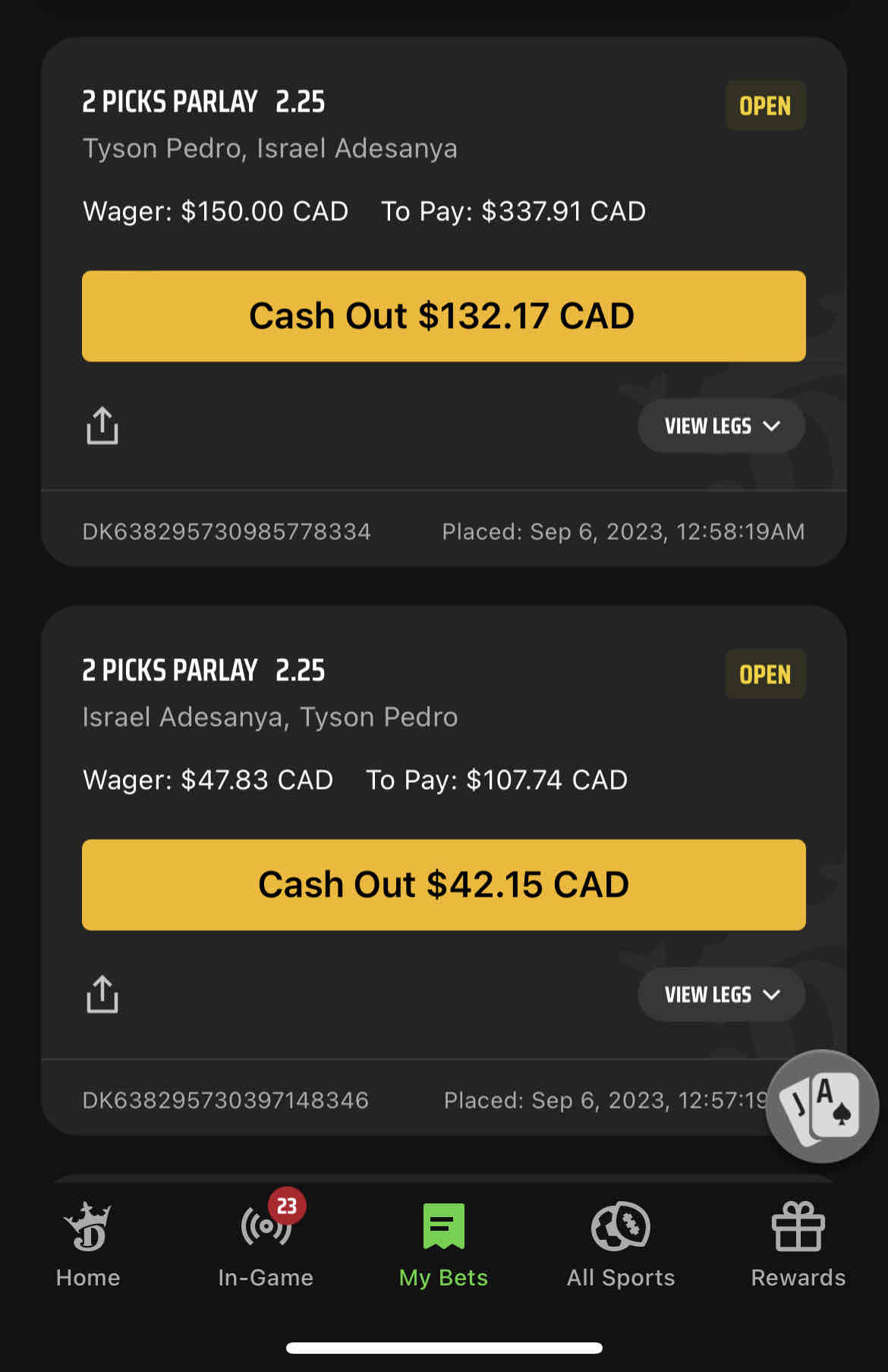Open the floating casino cards button
The width and height of the screenshot is (888, 1372).
pos(823,1106)
